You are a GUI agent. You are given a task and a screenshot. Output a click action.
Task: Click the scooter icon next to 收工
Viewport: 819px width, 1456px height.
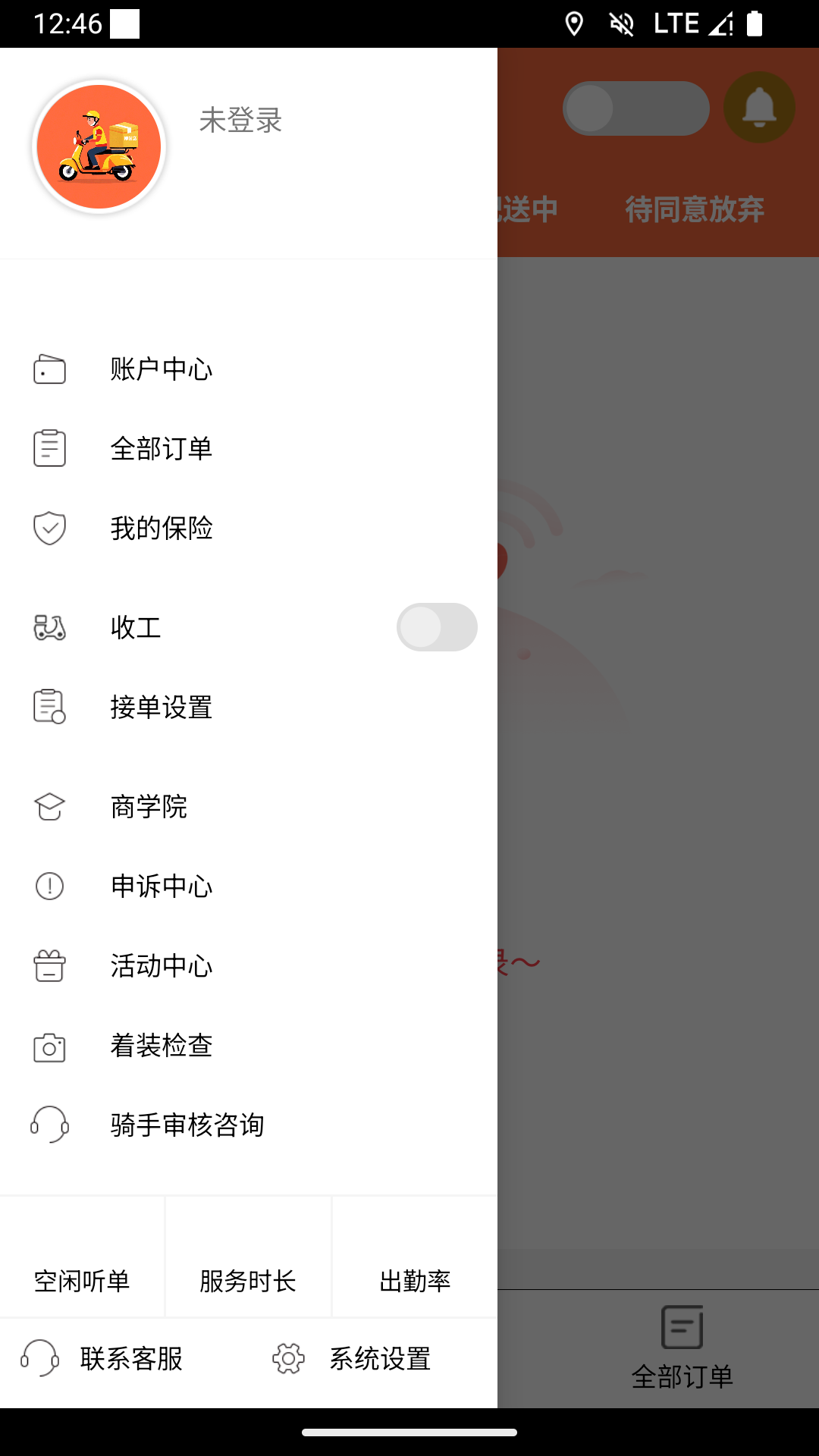49,626
